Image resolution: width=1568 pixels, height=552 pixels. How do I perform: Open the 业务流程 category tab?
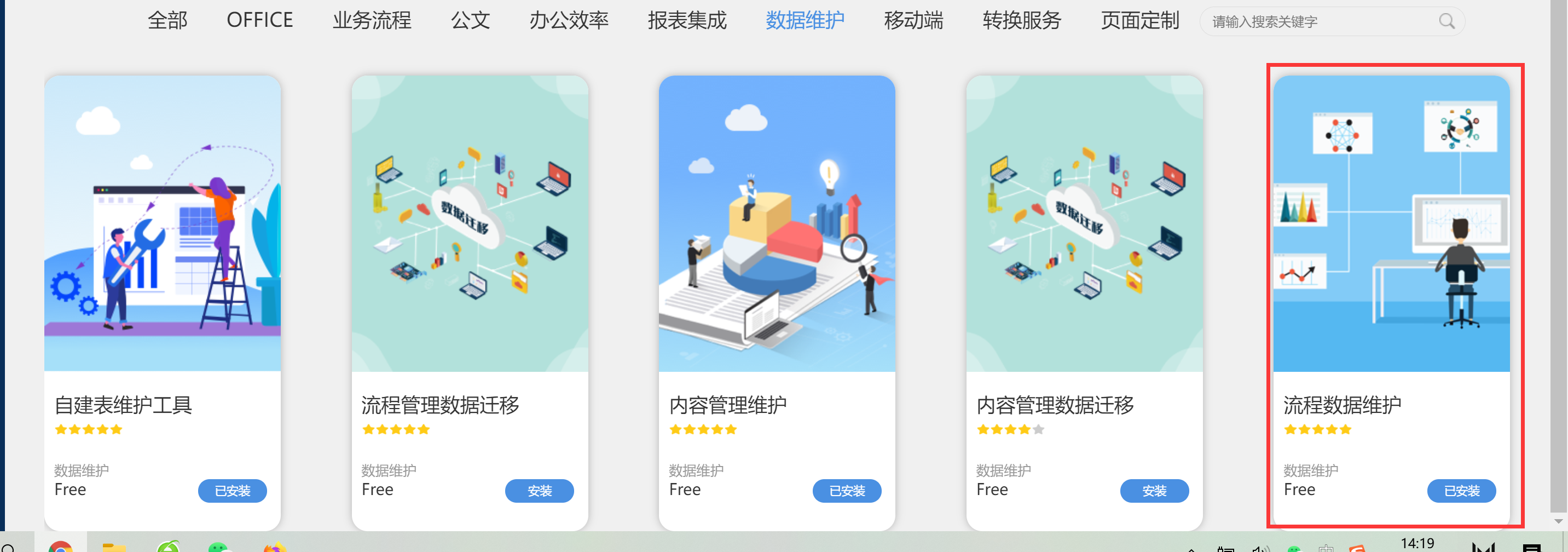pyautogui.click(x=372, y=21)
